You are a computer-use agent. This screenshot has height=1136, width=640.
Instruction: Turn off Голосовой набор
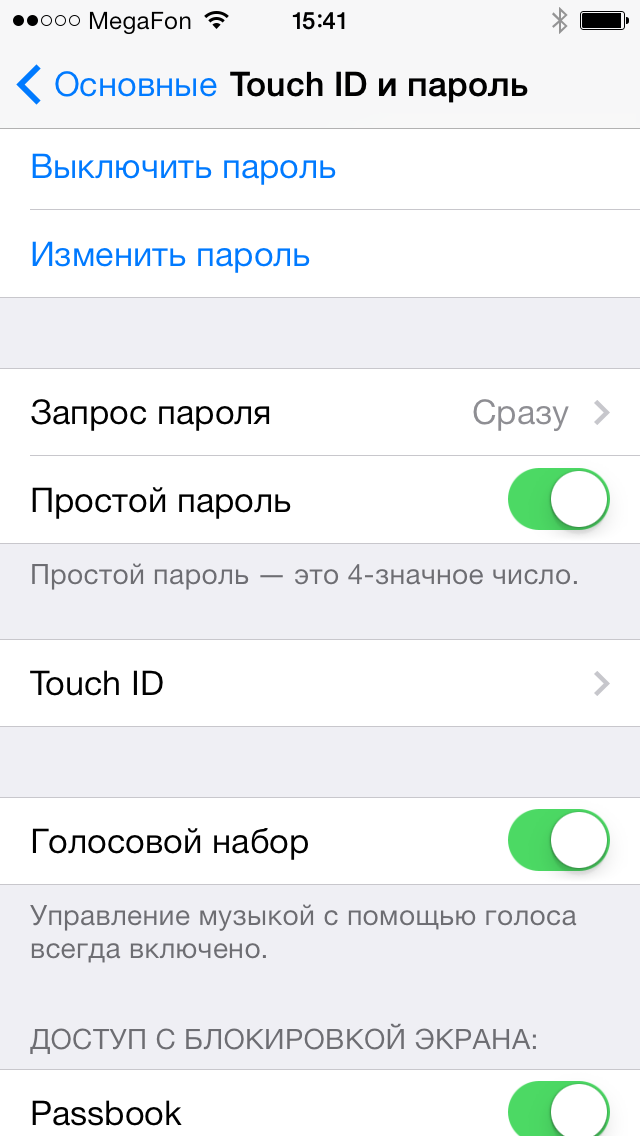[x=558, y=840]
